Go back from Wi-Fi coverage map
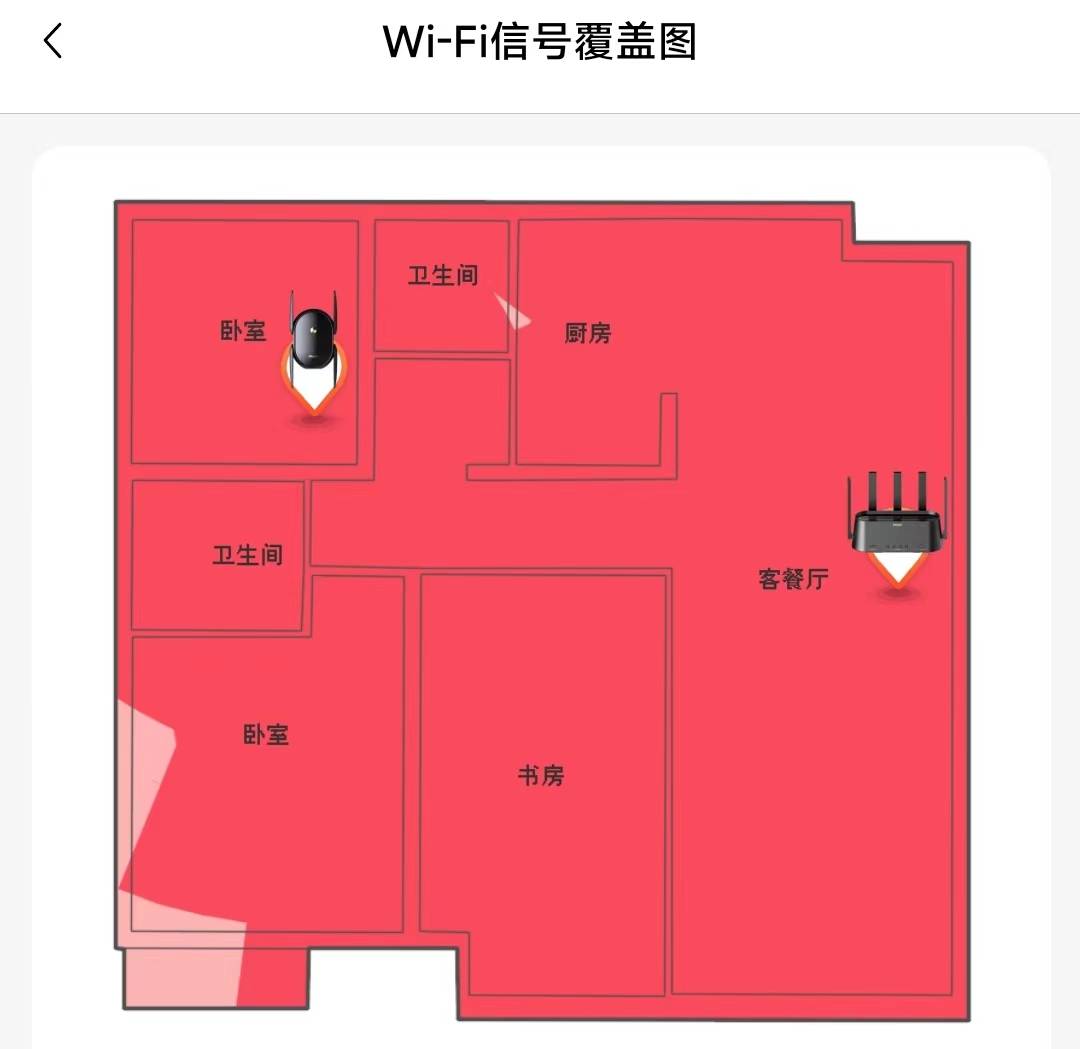 (53, 41)
